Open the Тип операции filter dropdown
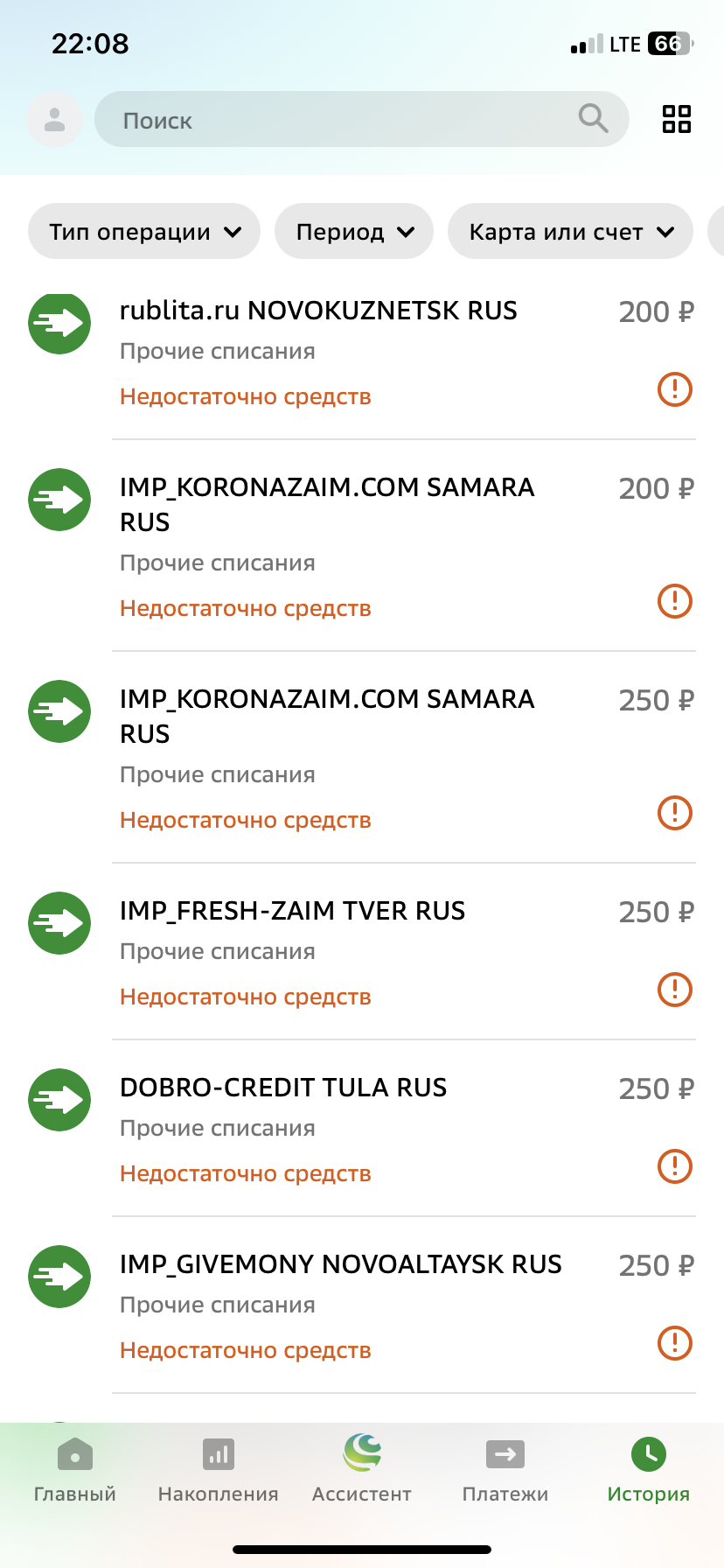The image size is (724, 1568). point(143,231)
